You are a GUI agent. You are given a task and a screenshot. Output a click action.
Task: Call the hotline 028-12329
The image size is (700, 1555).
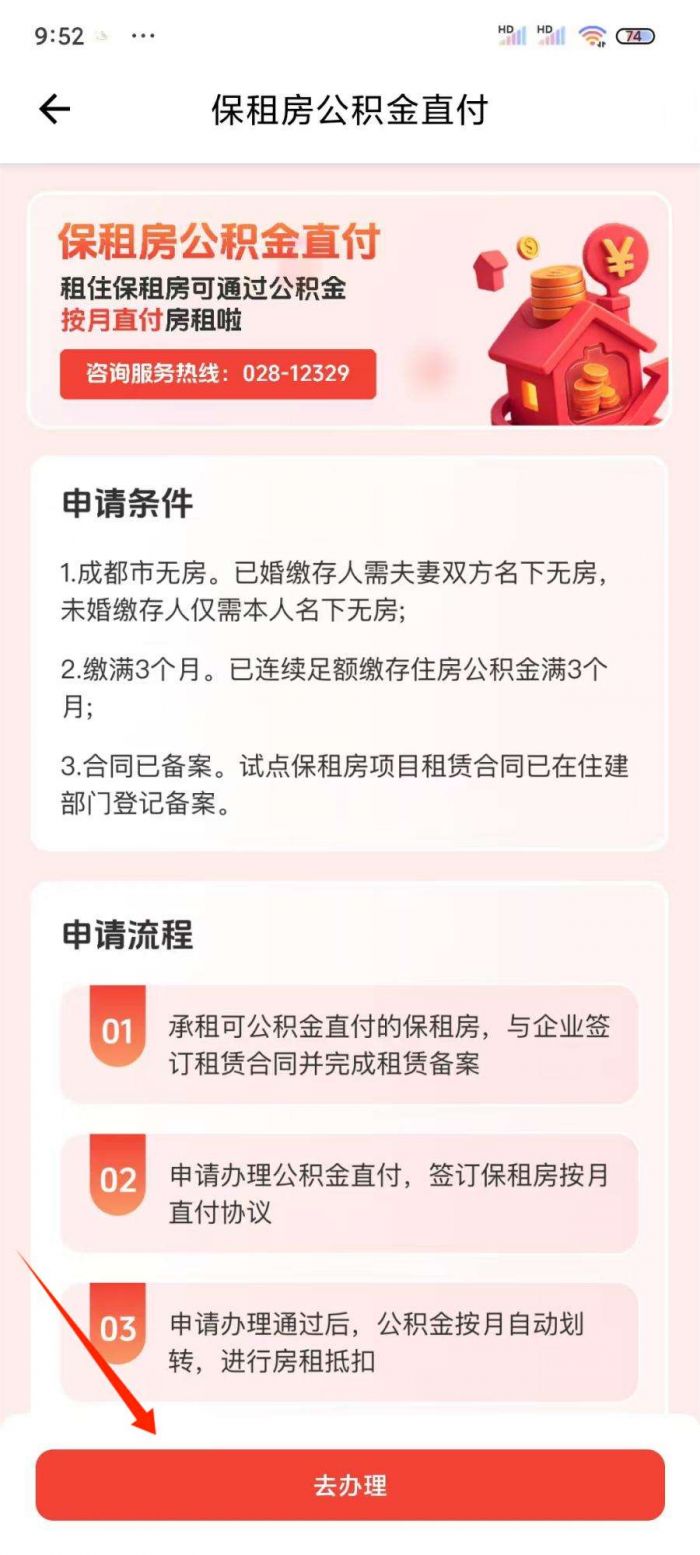pos(218,374)
